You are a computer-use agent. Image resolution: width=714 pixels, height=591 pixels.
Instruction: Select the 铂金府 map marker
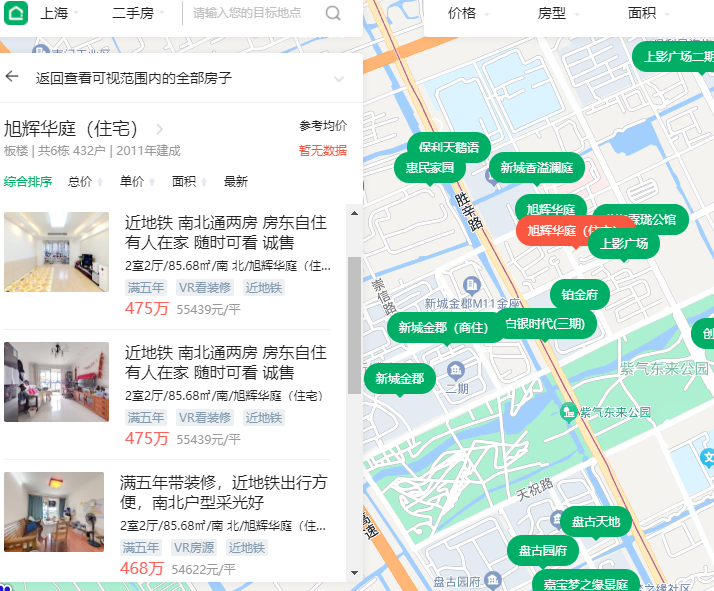[x=579, y=294]
